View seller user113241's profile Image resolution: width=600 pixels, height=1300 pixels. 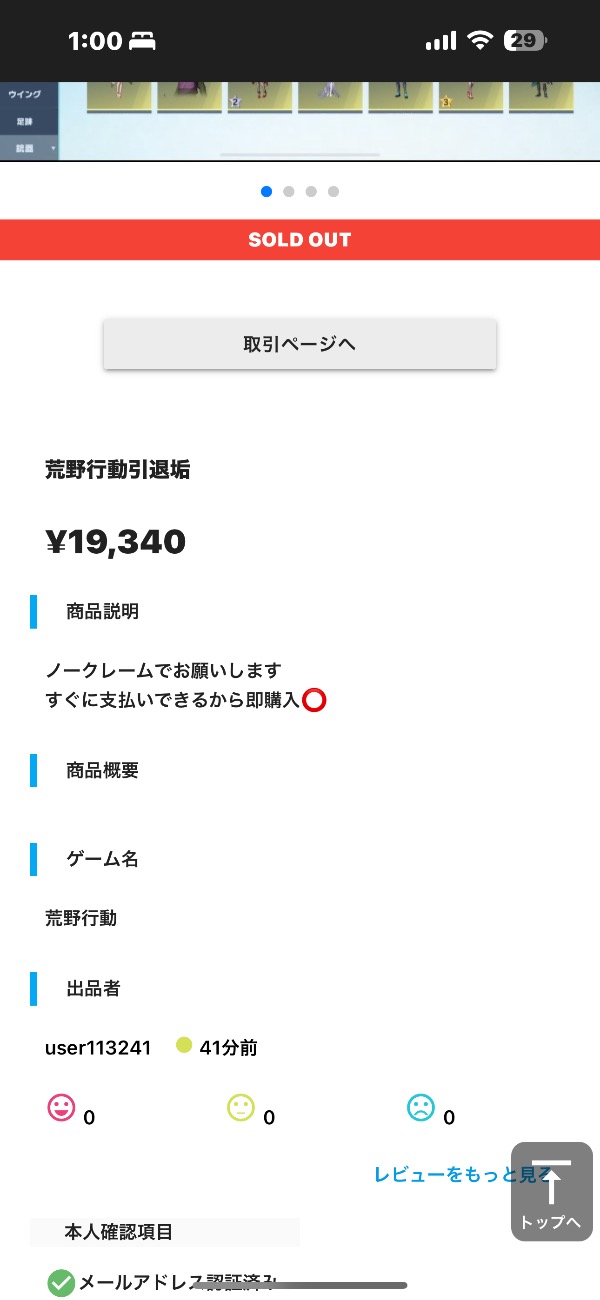[98, 1048]
